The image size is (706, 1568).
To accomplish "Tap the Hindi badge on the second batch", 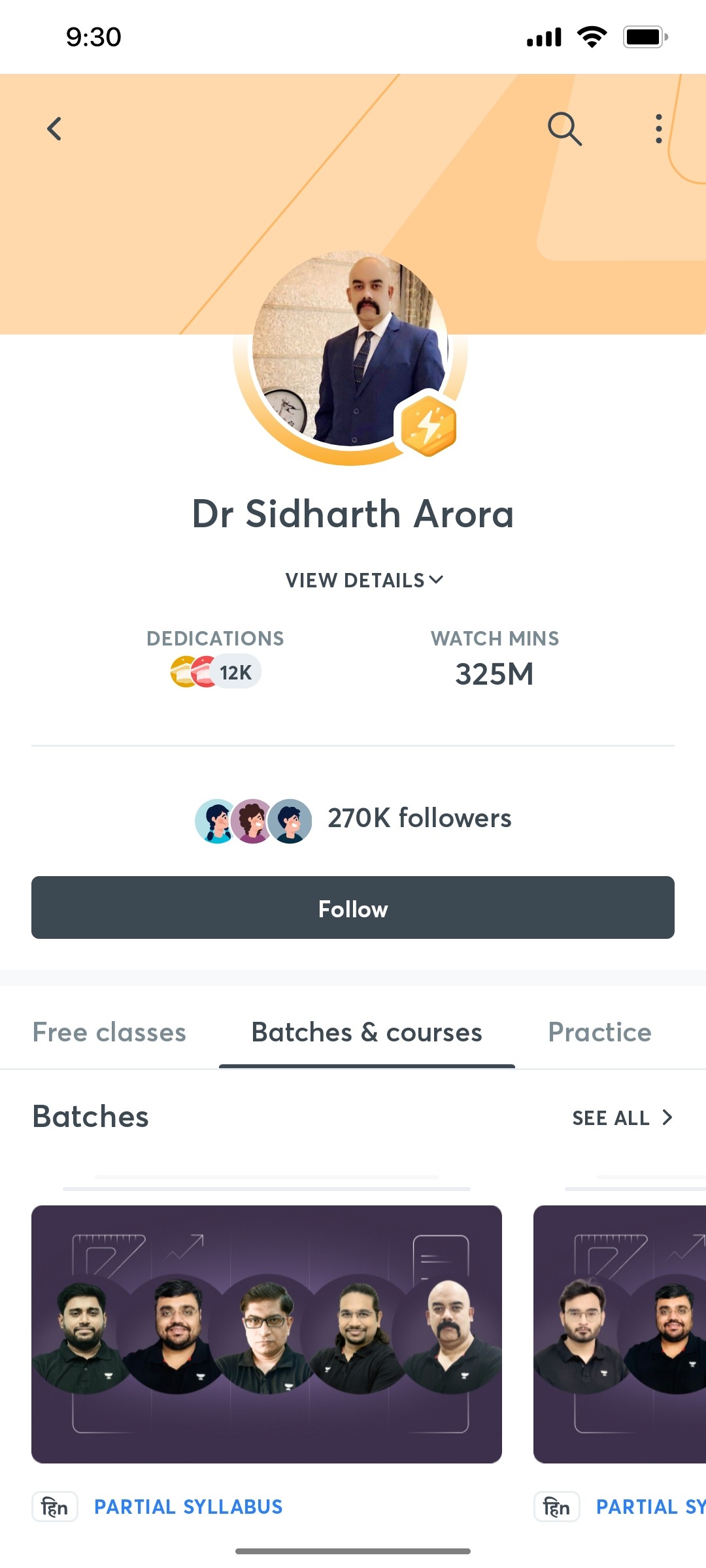I will point(556,1507).
